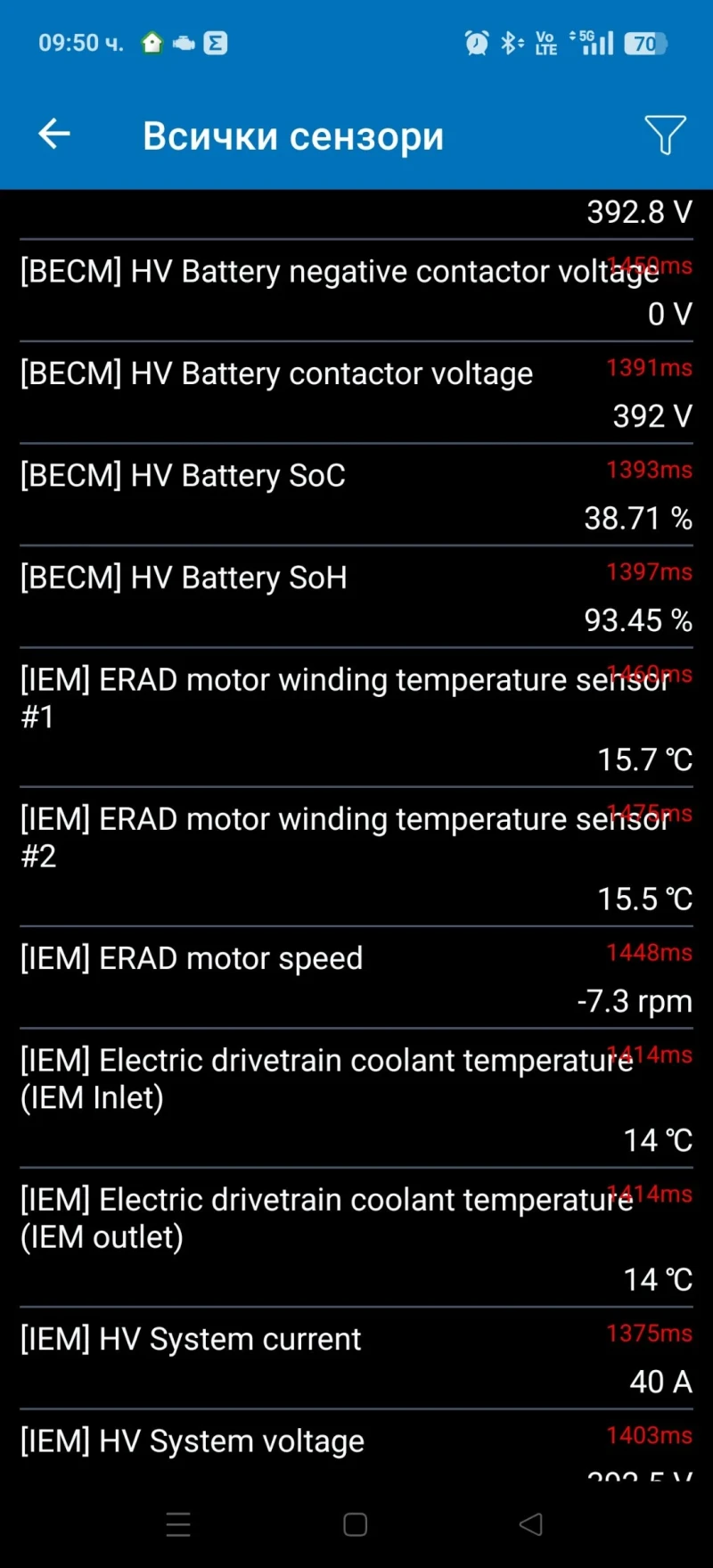This screenshot has height=1568, width=713.
Task: Open ERAD motor winding temperature sensor #2
Action: (356, 858)
